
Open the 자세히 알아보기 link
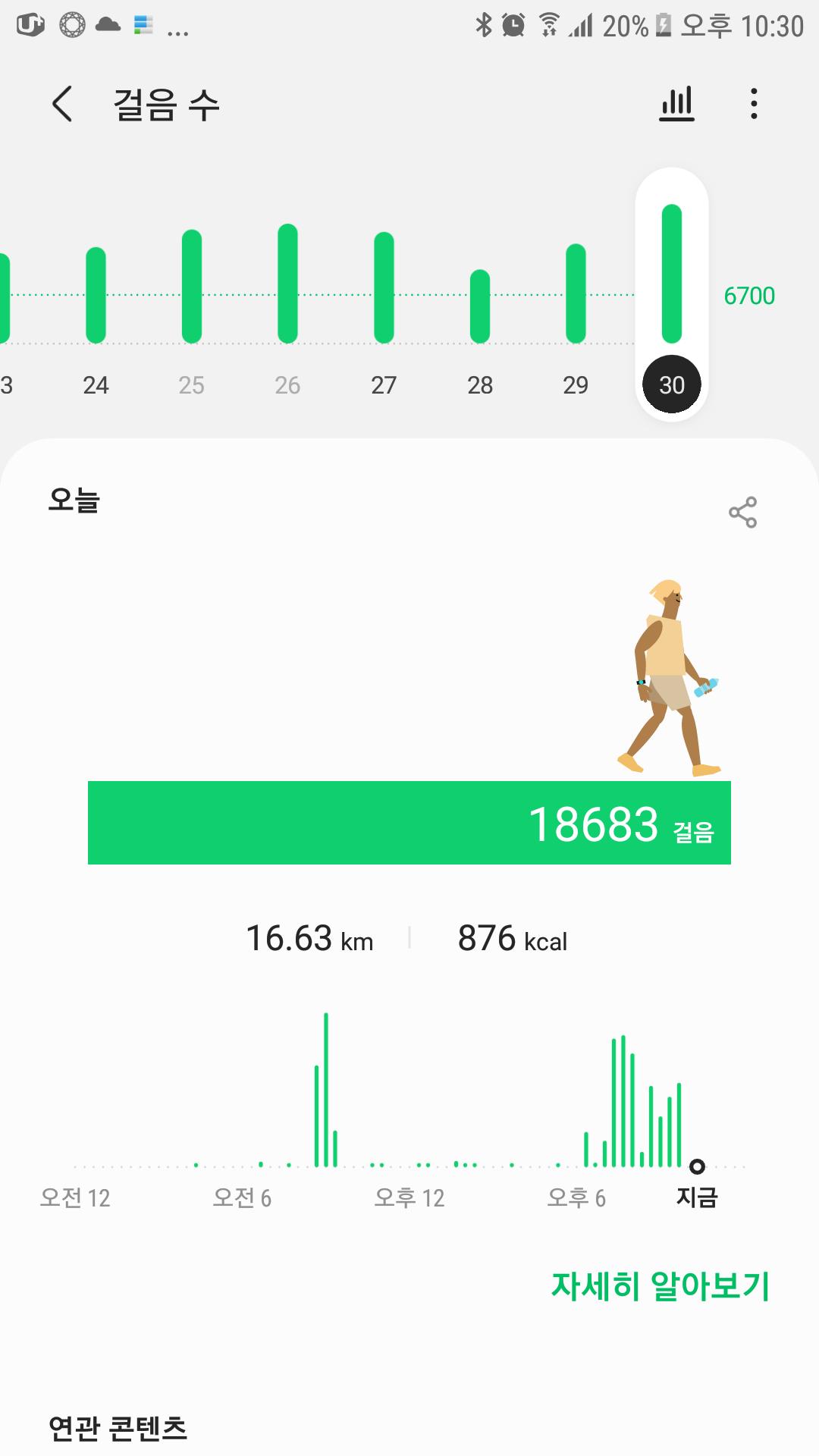click(x=660, y=1286)
